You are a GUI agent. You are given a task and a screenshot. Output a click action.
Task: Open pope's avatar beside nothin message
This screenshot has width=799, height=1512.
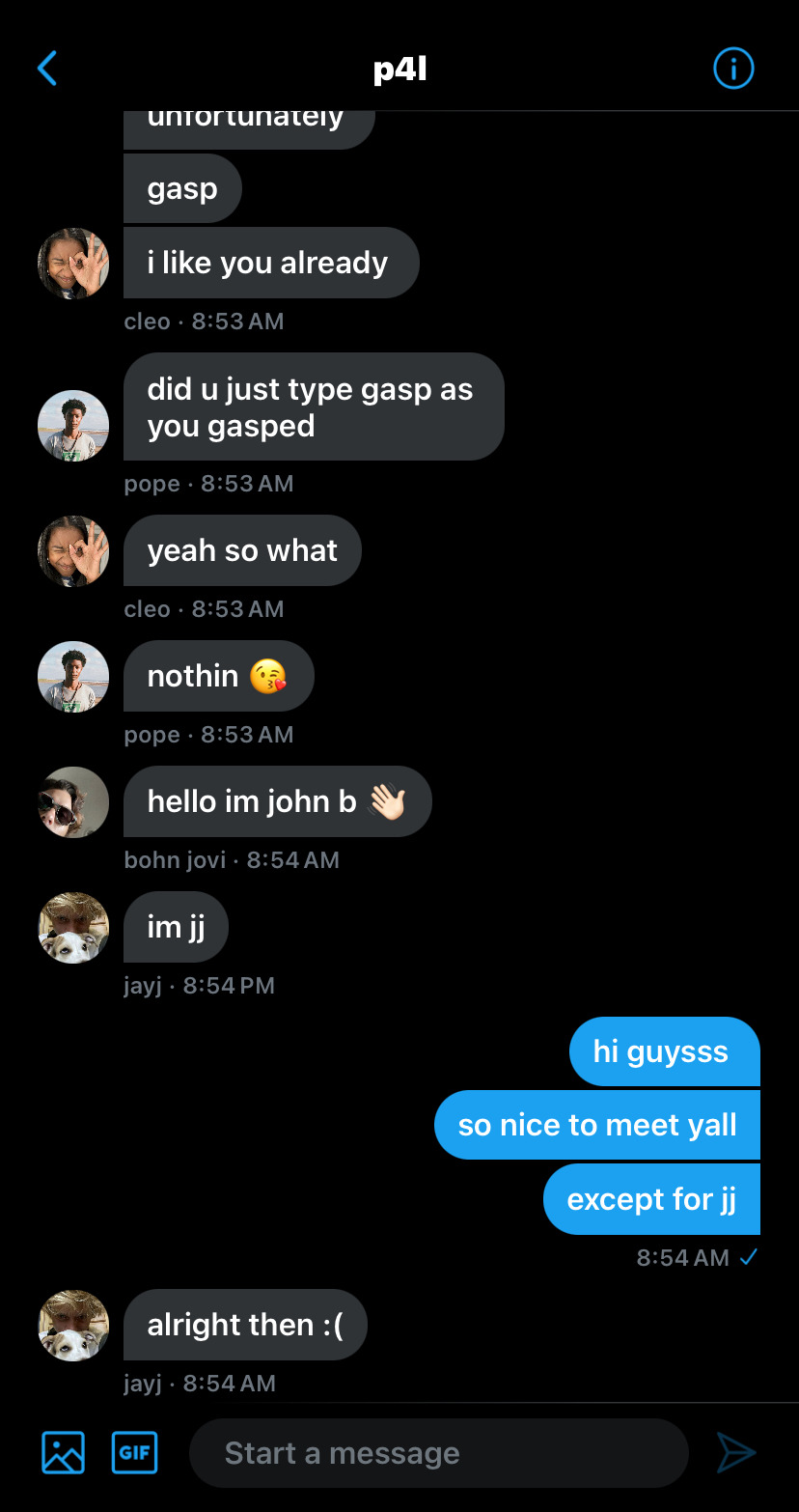point(73,676)
